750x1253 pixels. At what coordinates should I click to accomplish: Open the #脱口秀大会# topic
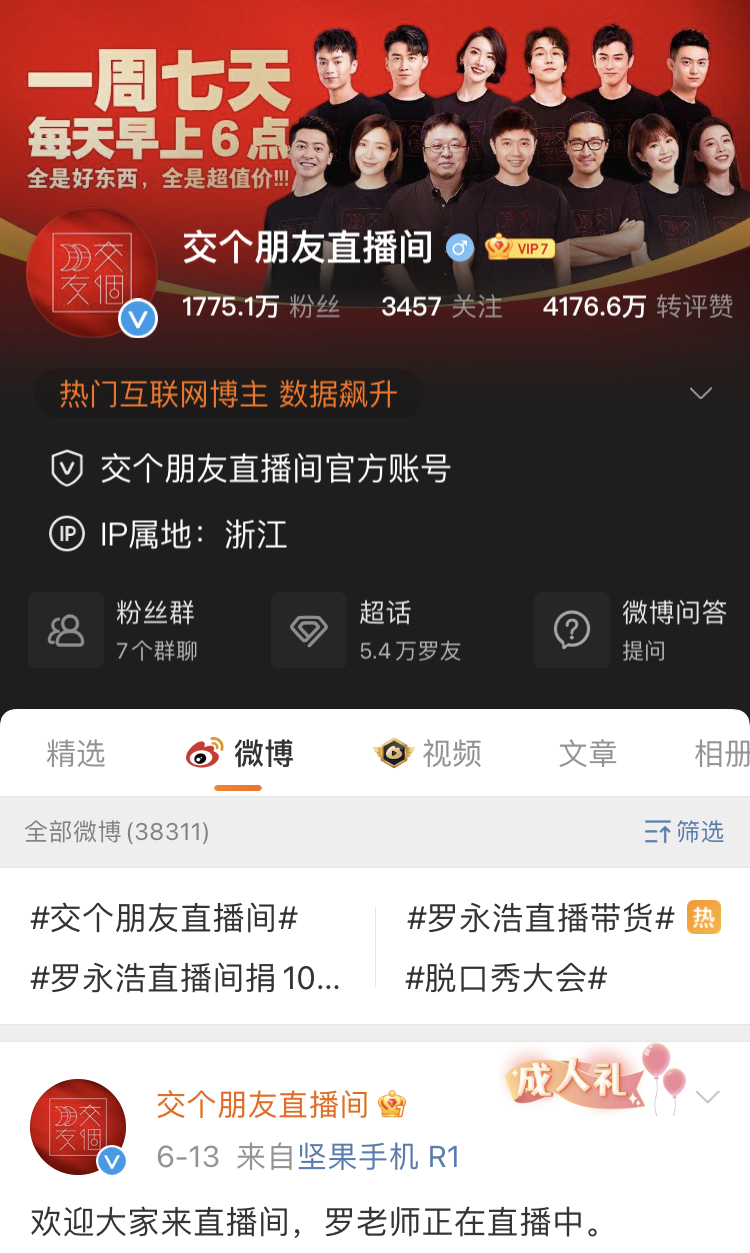506,978
